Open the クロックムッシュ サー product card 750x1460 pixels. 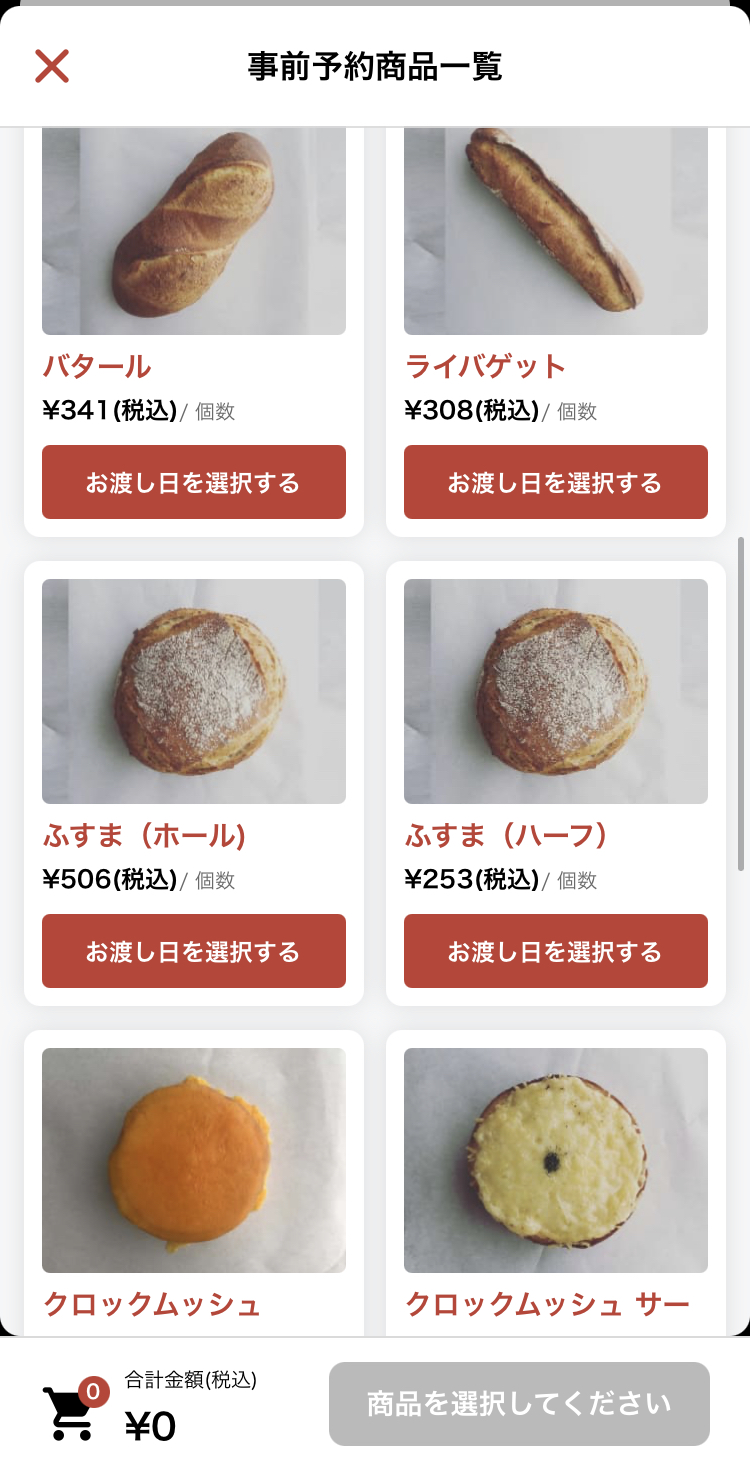(x=556, y=1183)
